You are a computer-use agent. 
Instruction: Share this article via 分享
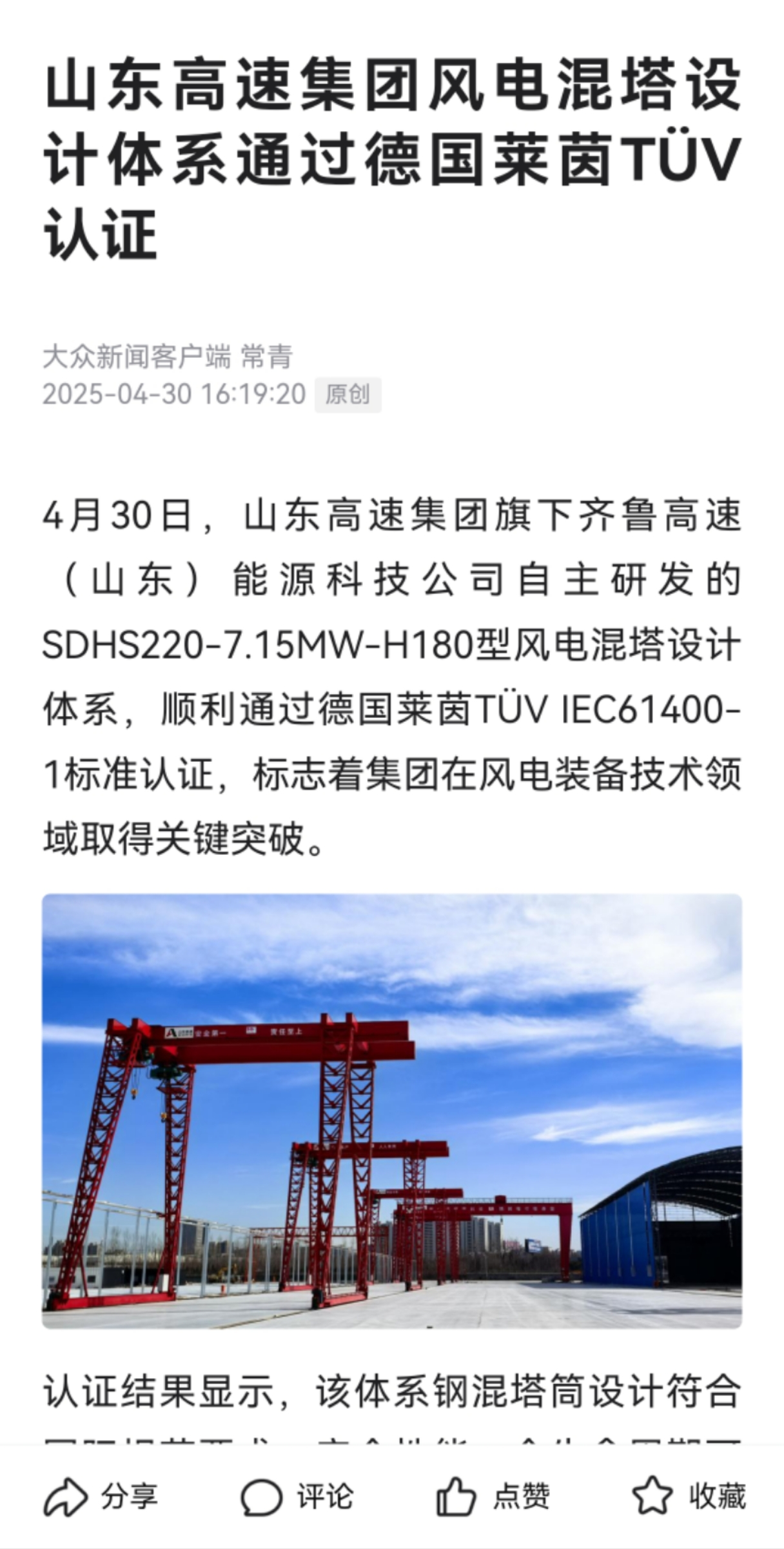coord(100,1496)
